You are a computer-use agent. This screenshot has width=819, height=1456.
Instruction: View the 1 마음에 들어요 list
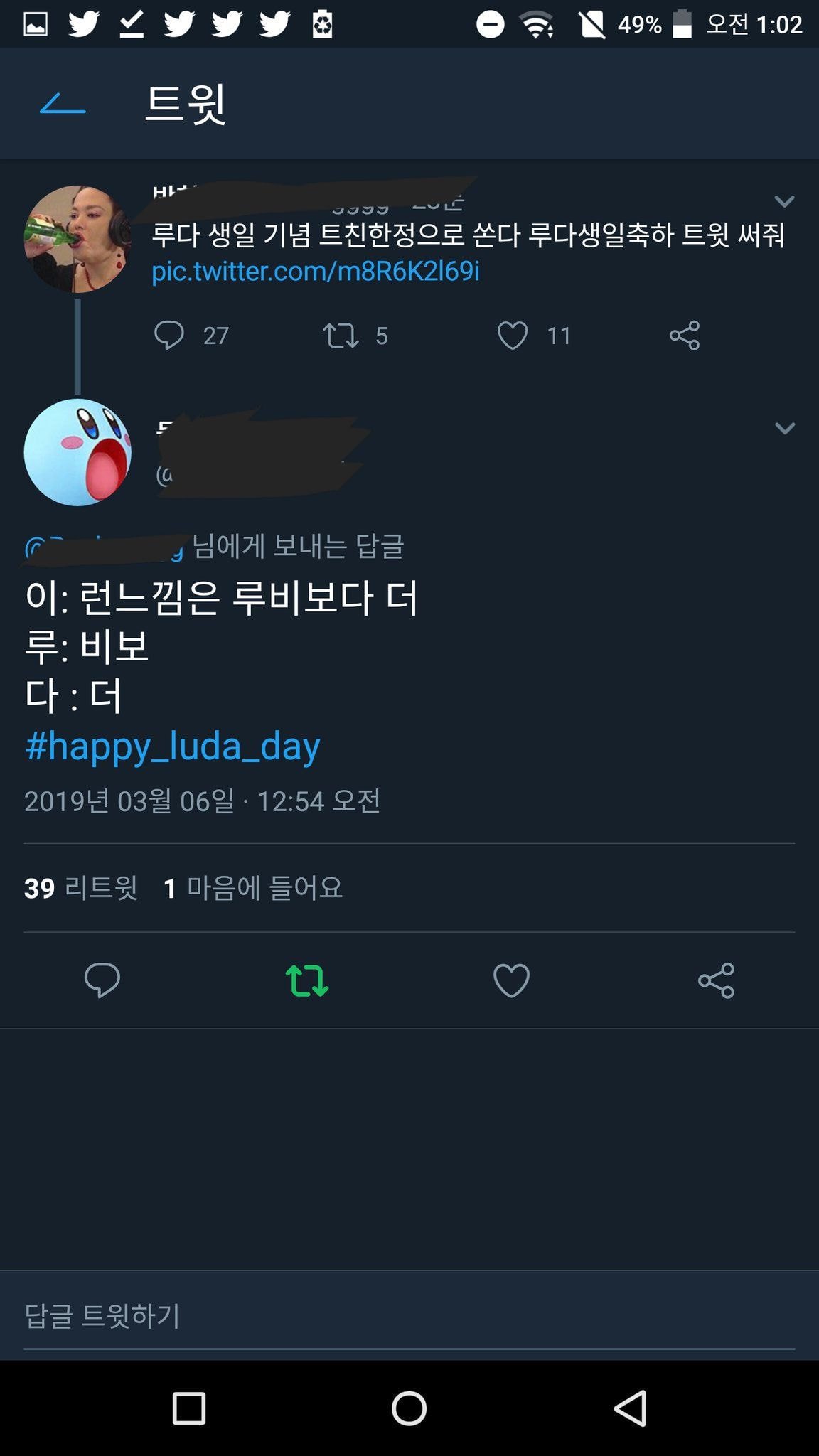(253, 888)
